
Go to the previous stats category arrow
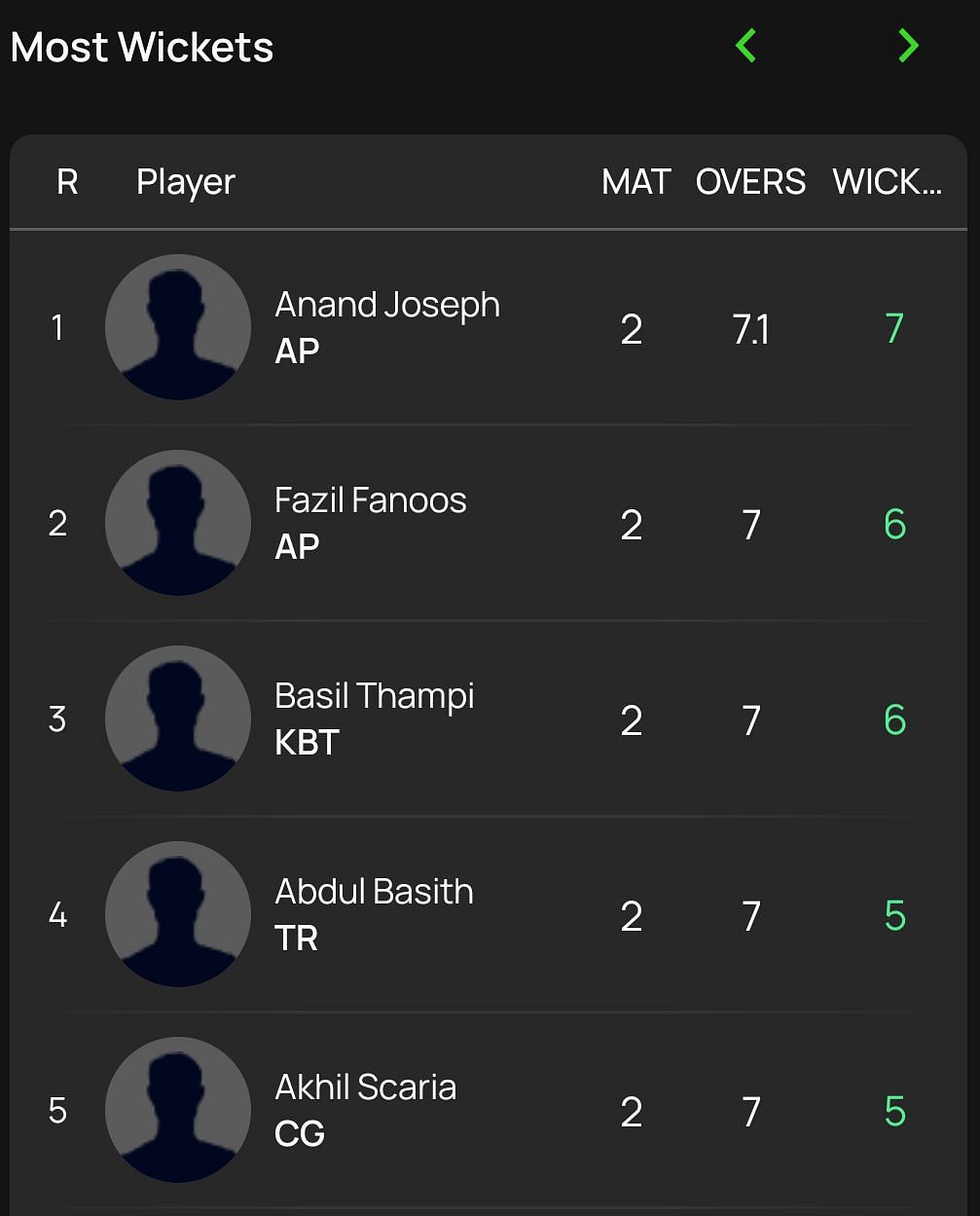click(x=746, y=46)
